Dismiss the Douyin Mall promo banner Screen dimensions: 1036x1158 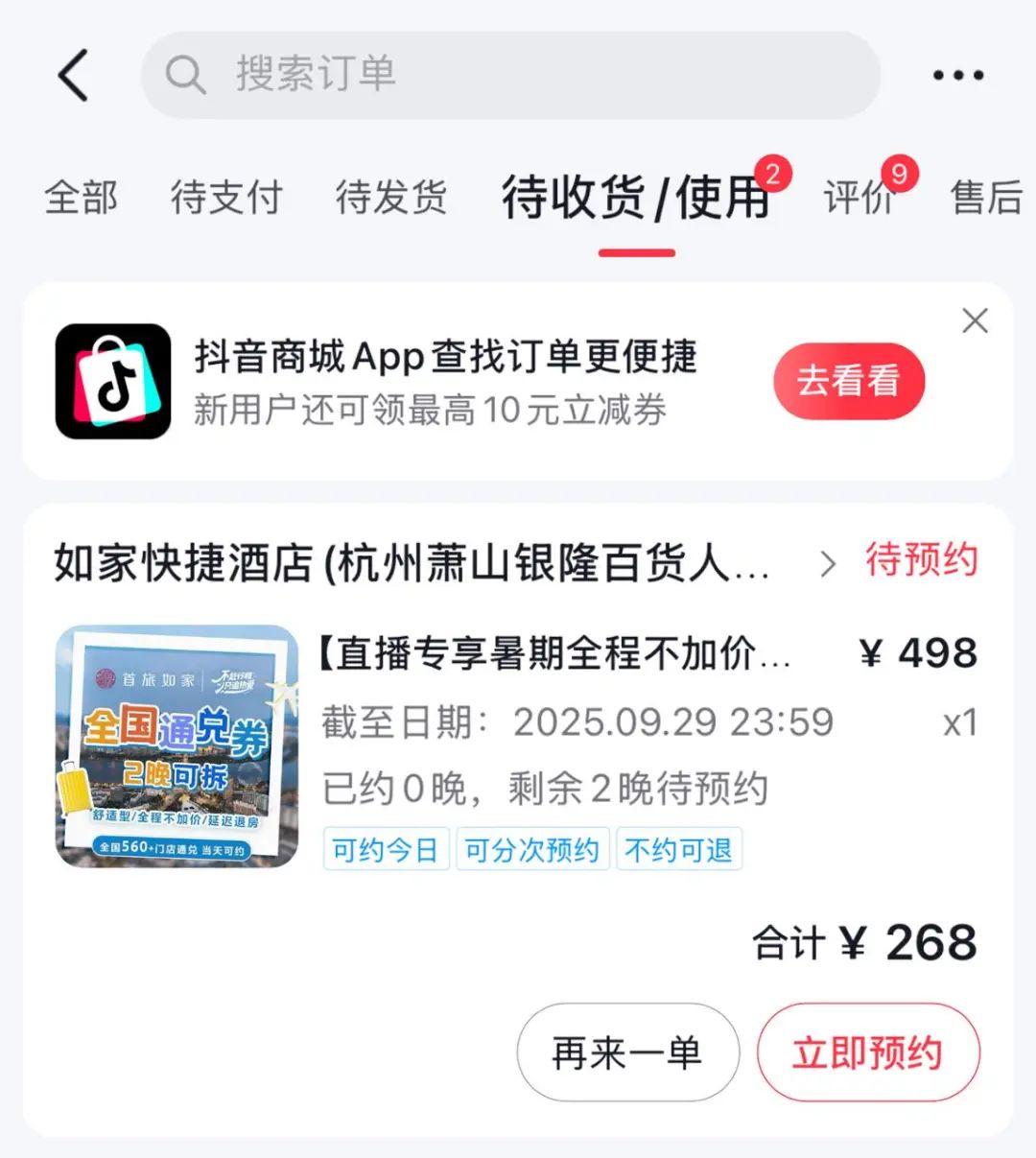tap(975, 321)
